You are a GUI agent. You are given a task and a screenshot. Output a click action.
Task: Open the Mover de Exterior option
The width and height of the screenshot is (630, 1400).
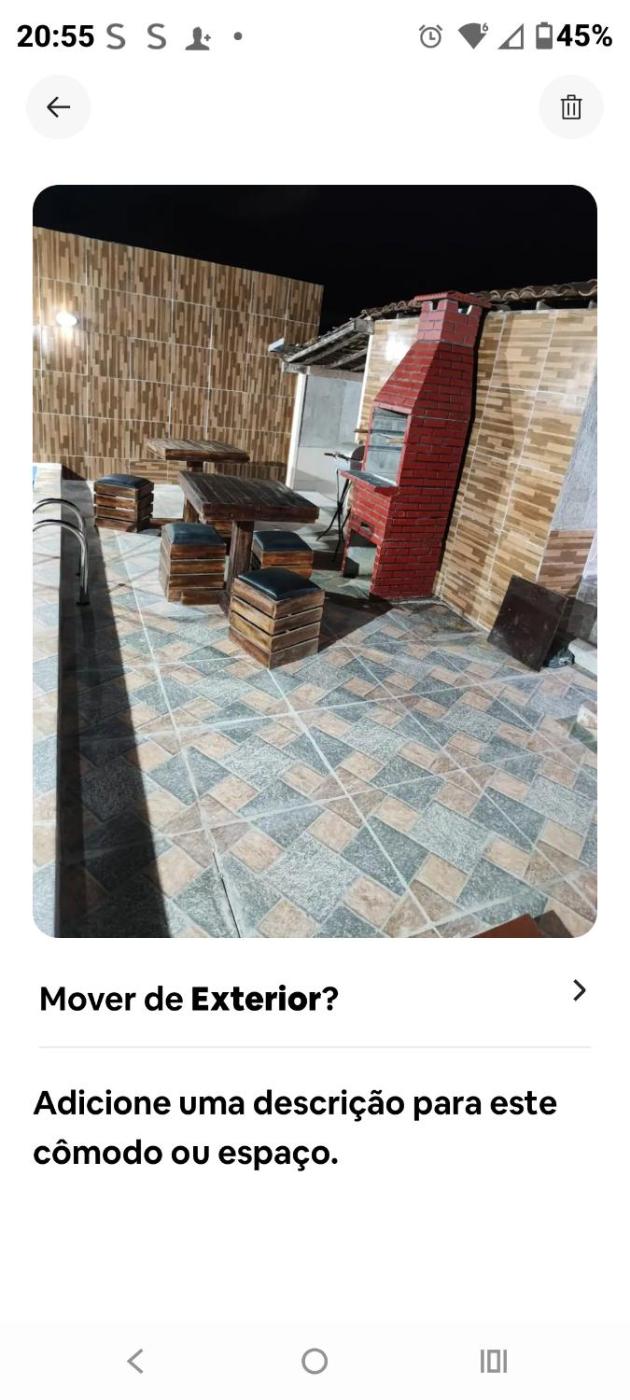click(x=314, y=997)
